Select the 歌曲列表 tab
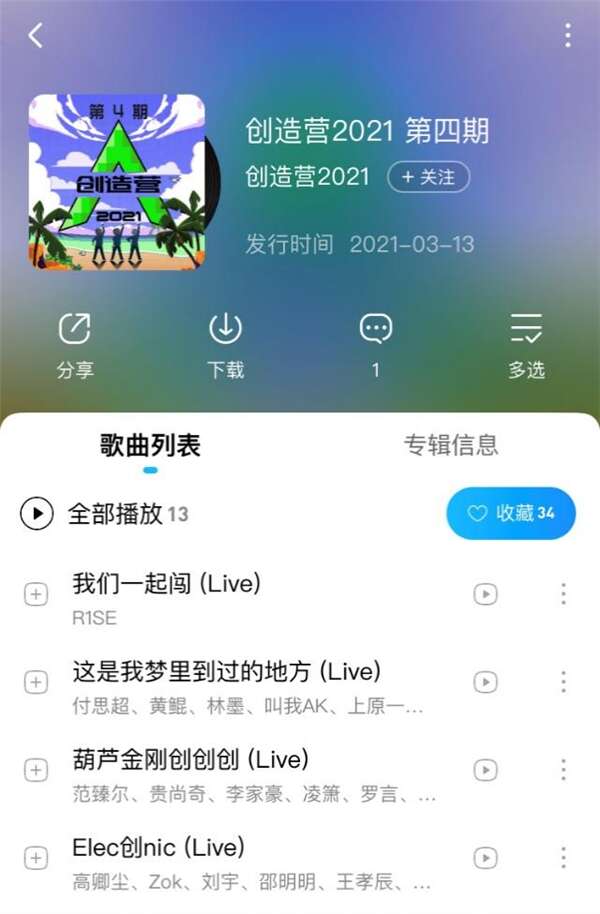 coord(150,445)
